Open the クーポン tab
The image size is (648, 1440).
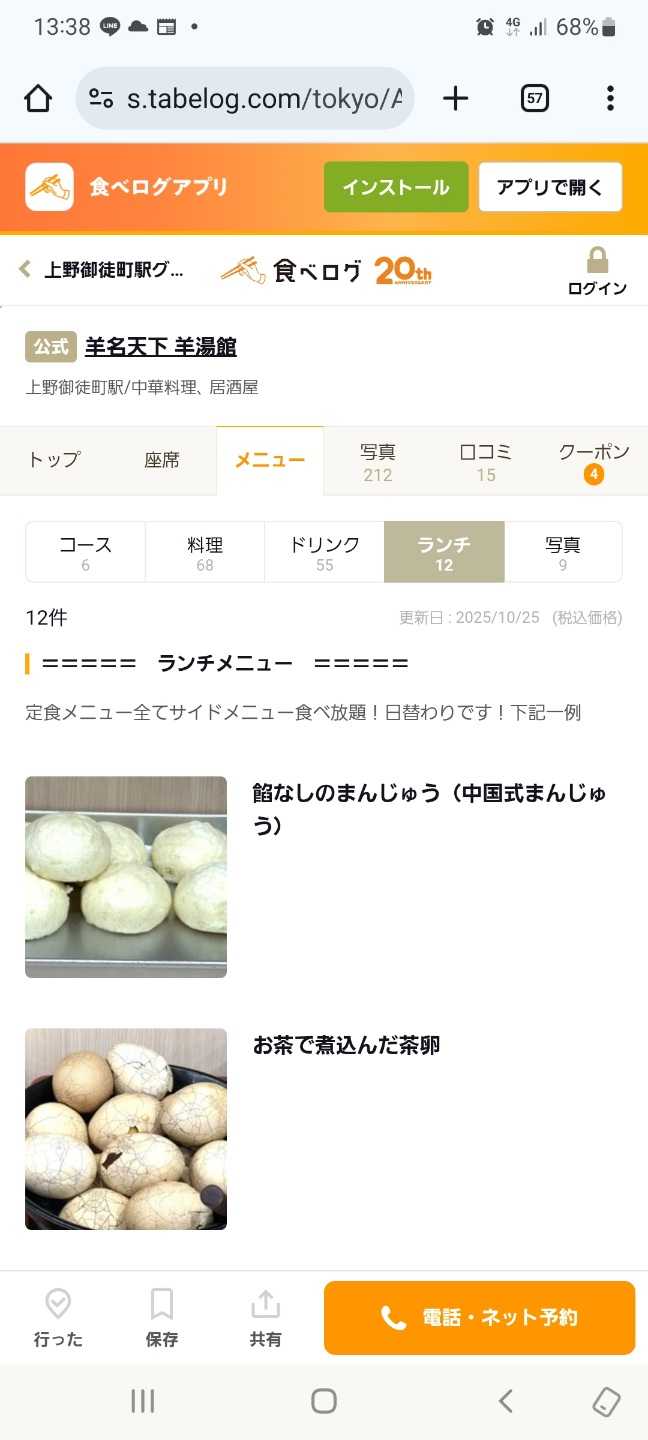point(593,461)
